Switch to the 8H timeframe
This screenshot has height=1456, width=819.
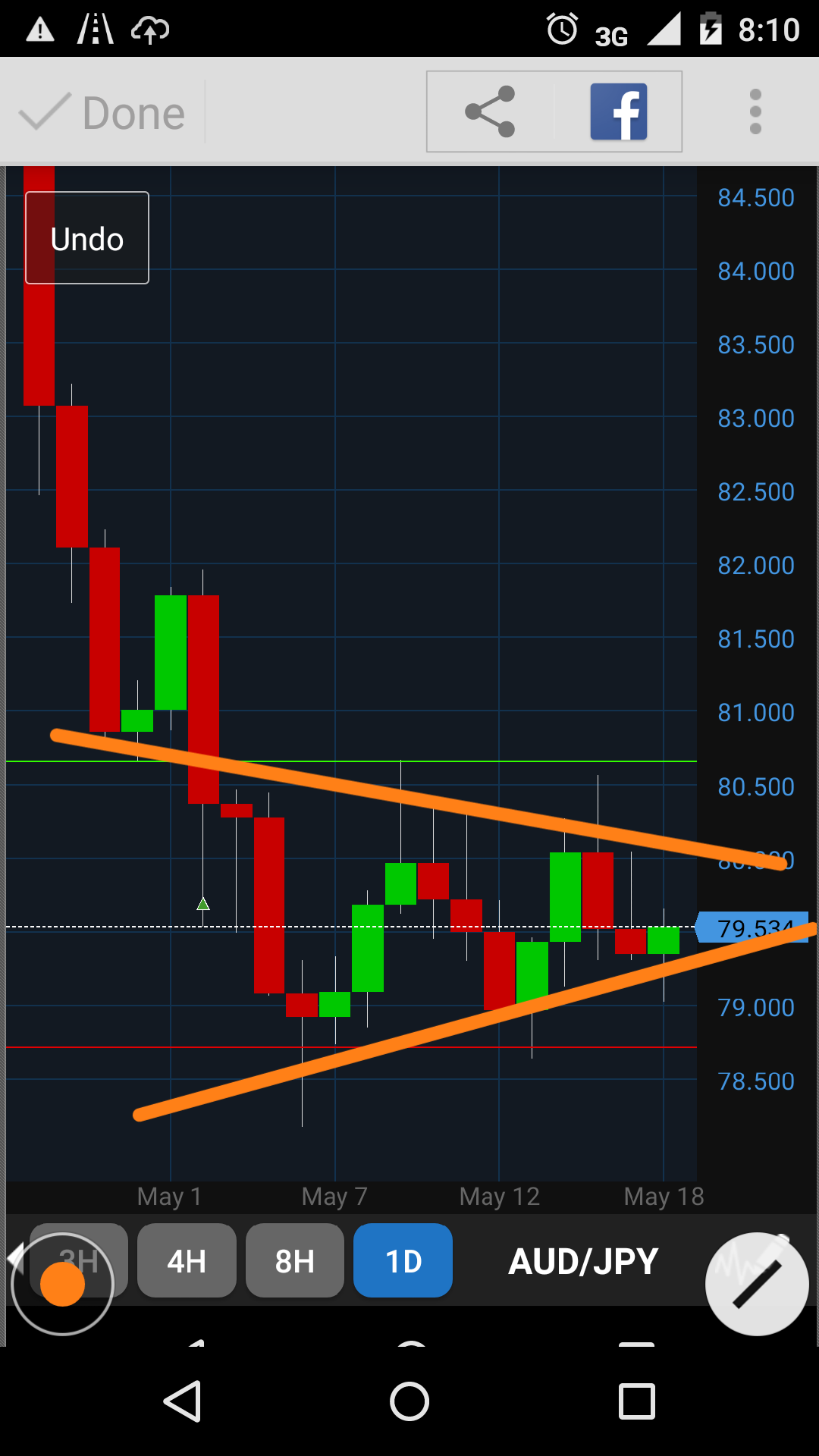click(x=294, y=1261)
